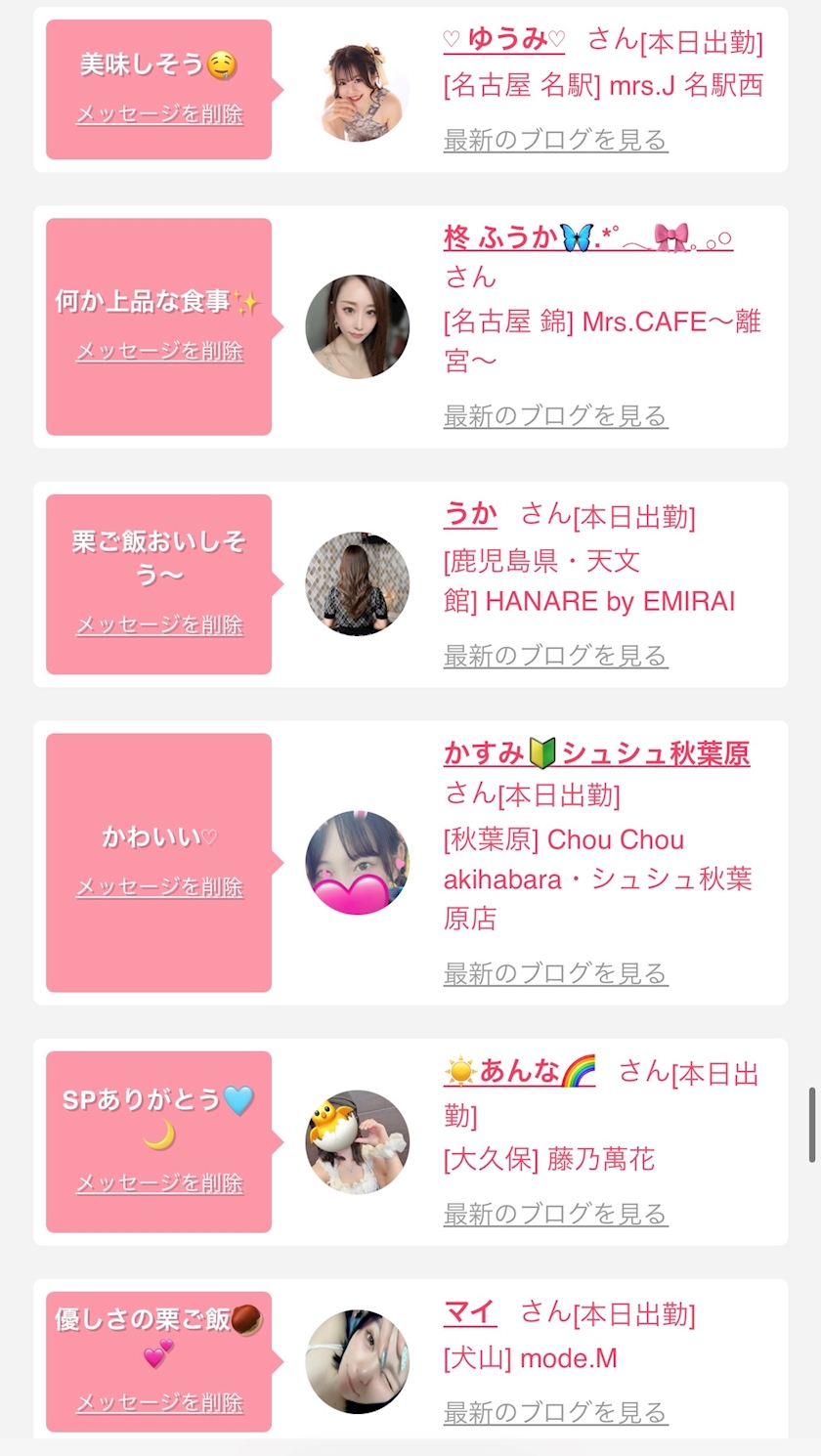The height and width of the screenshot is (1456, 821).
Task: Delete the SPありがとう message
Action: pyautogui.click(x=159, y=1182)
